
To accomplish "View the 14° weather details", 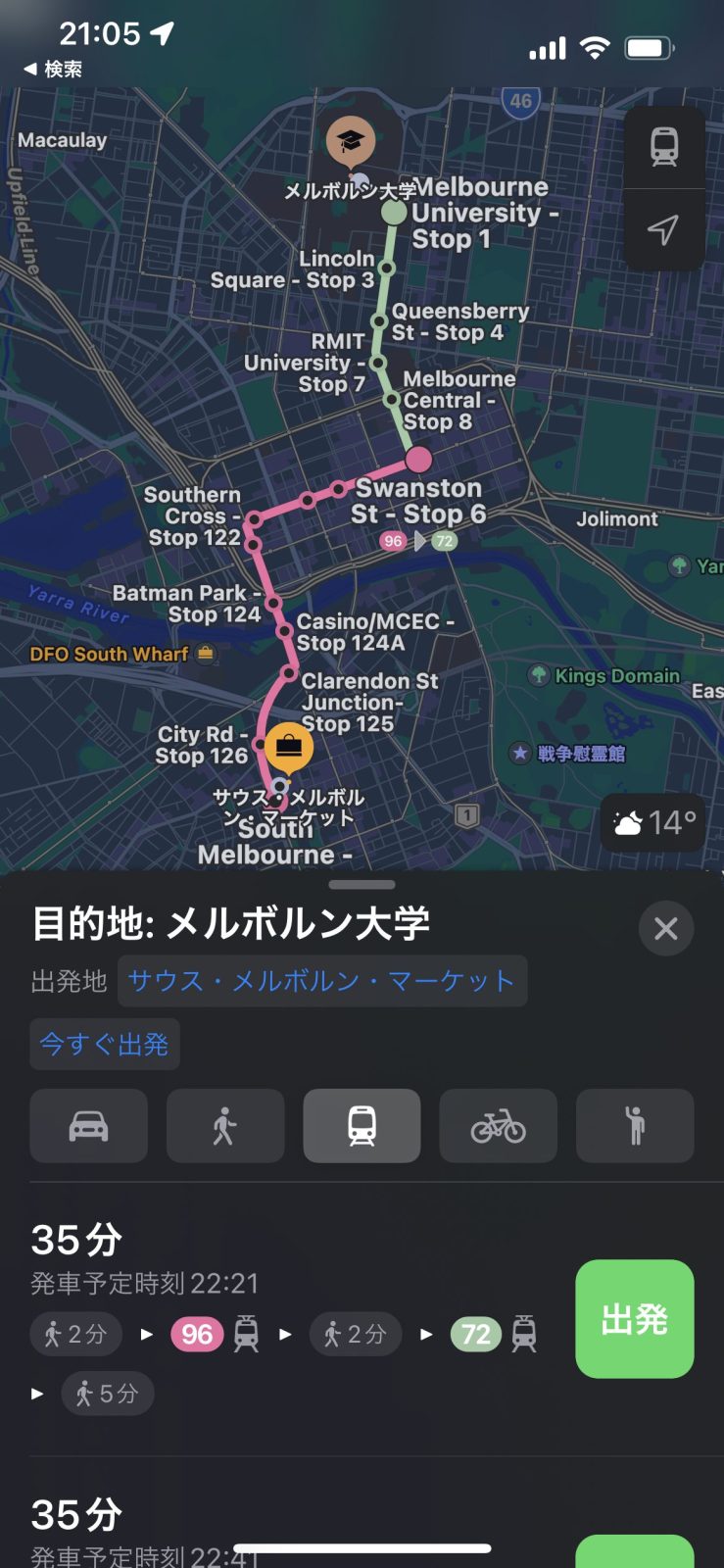I will 653,822.
